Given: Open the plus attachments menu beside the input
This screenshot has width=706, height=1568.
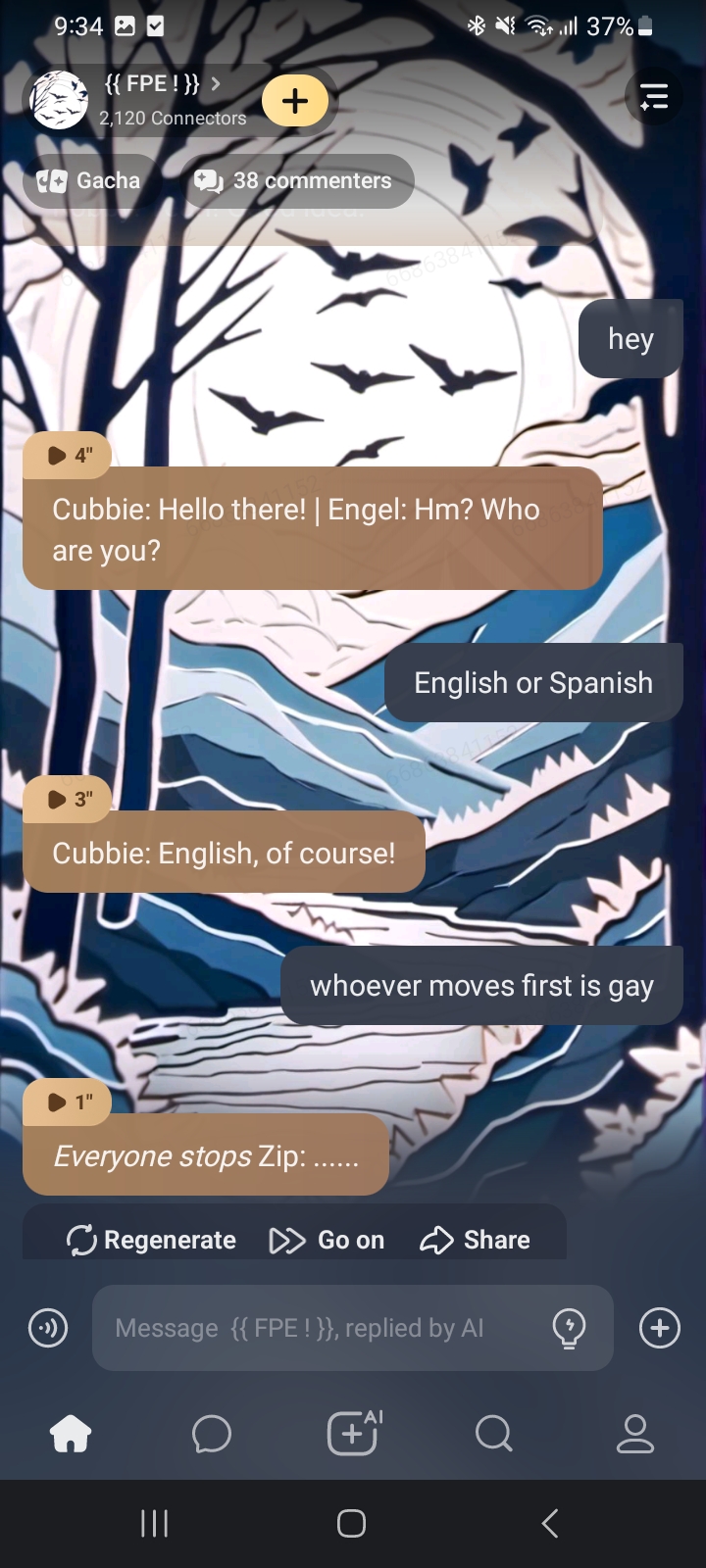Looking at the screenshot, I should [x=659, y=1328].
